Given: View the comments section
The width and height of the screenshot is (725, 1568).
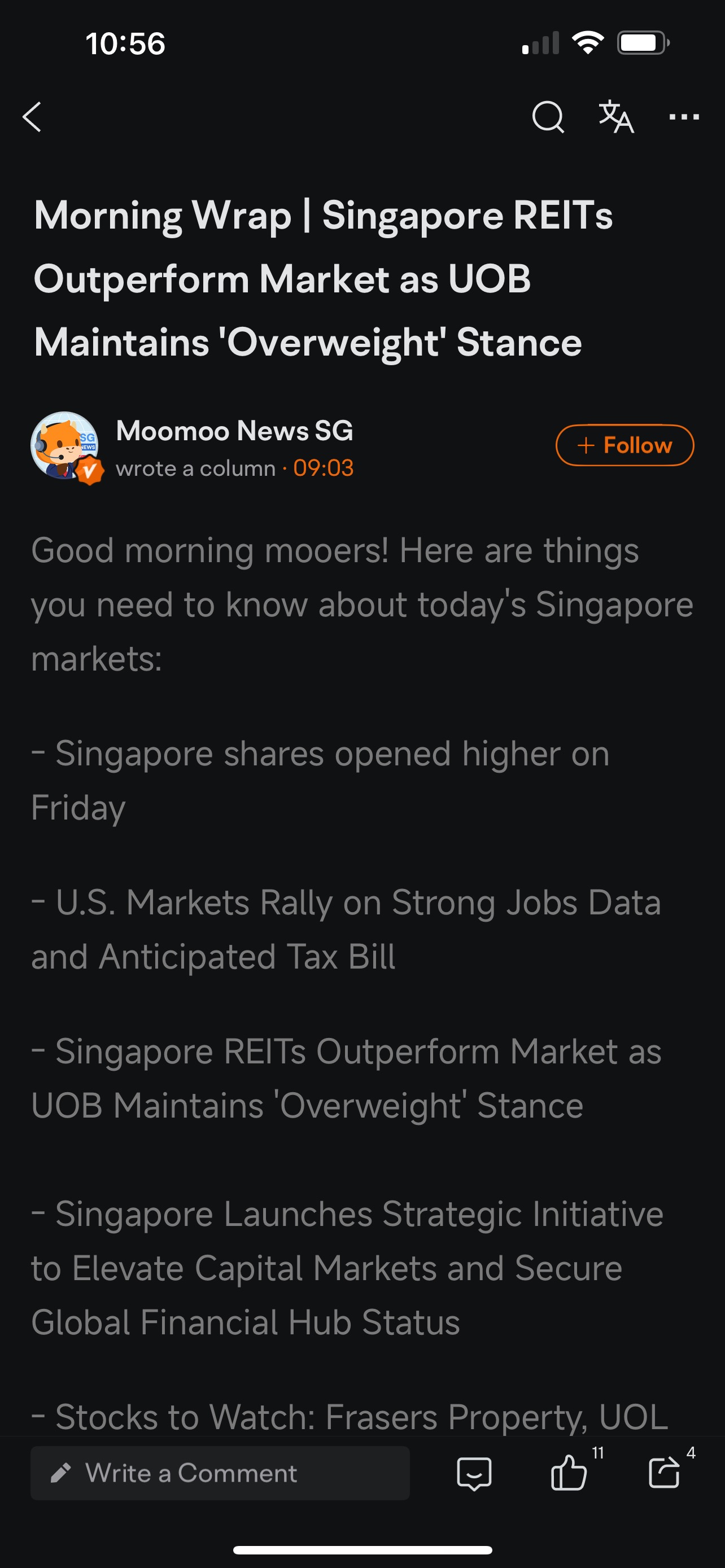Looking at the screenshot, I should [x=474, y=1474].
